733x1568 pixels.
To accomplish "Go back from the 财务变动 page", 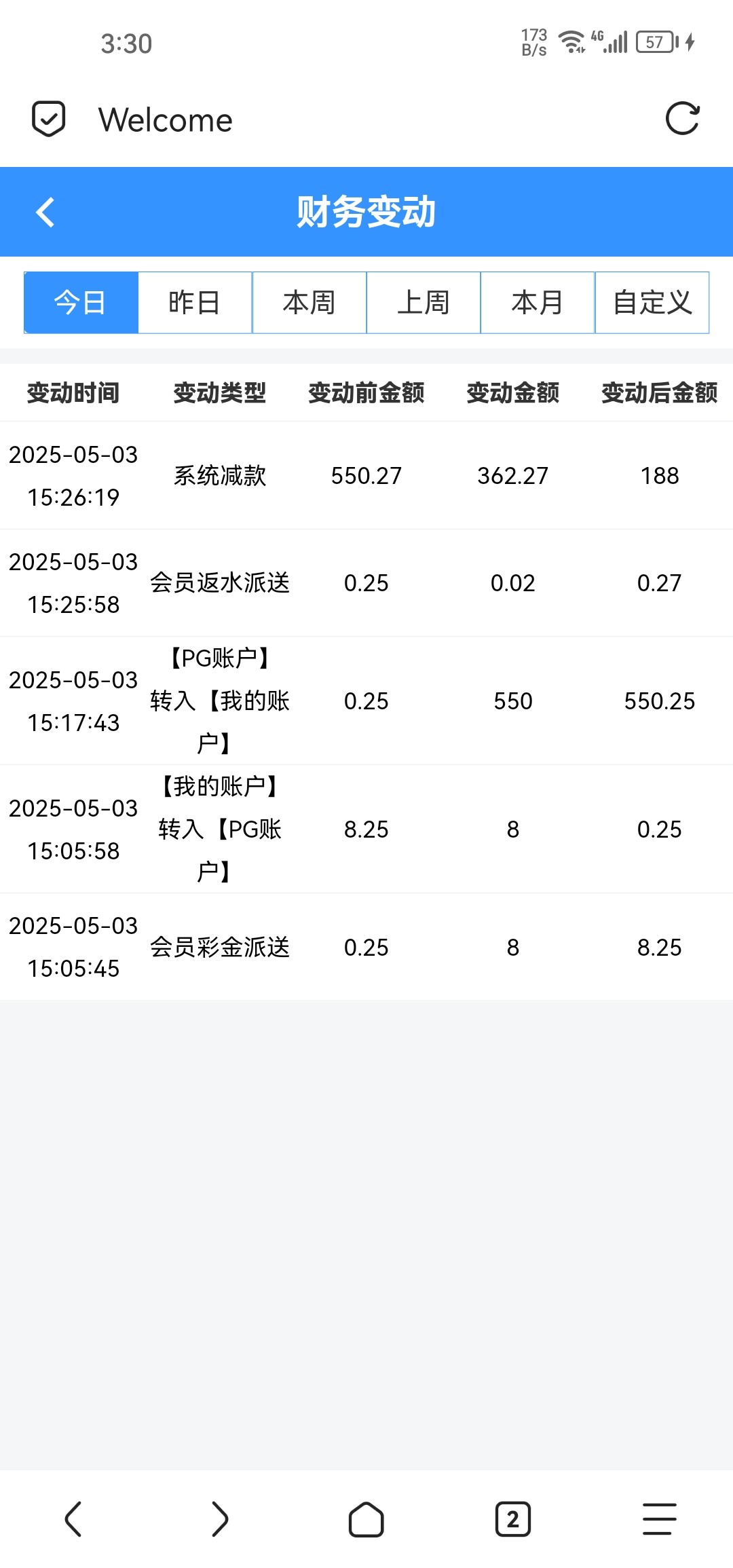I will click(45, 212).
